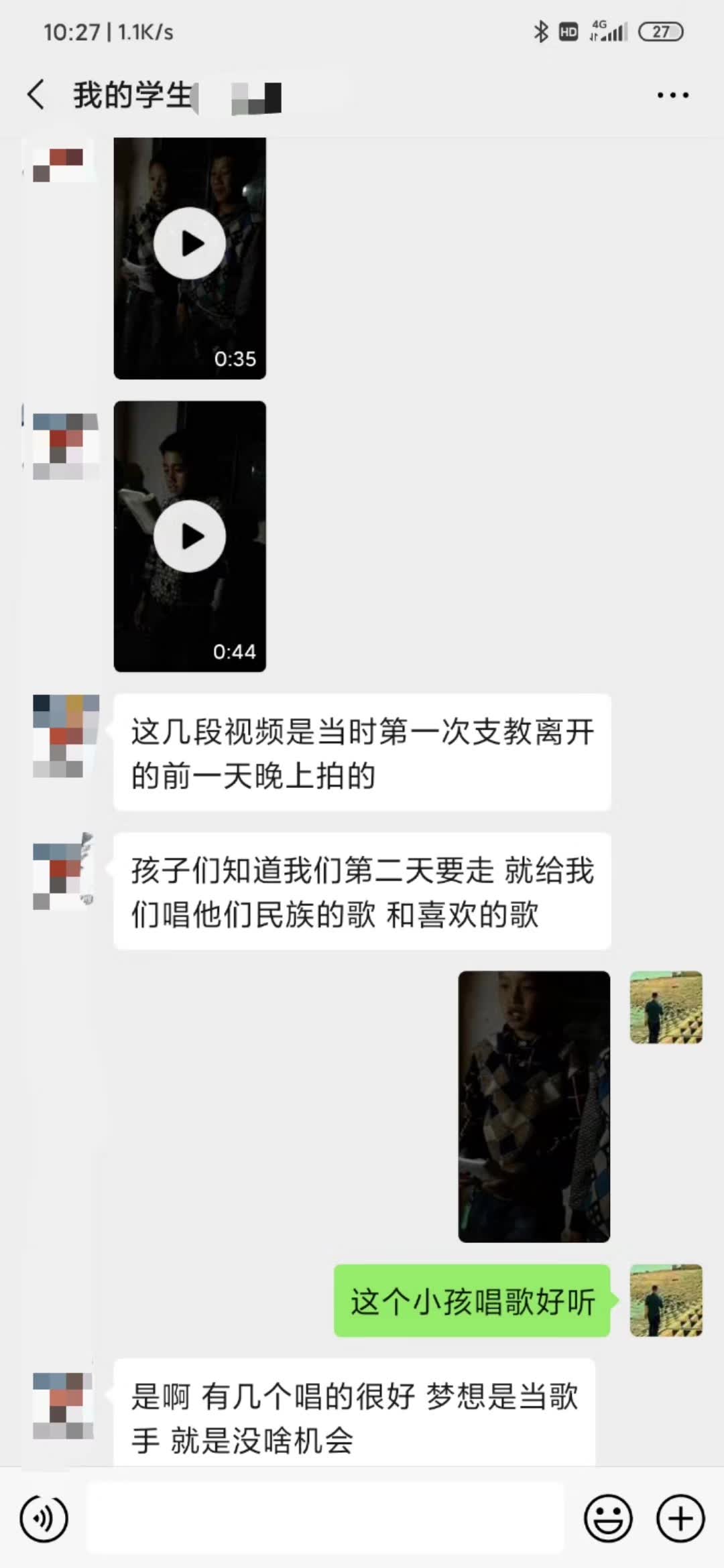724x1568 pixels.
Task: Go back from the 我的学生 chat
Action: [36, 94]
